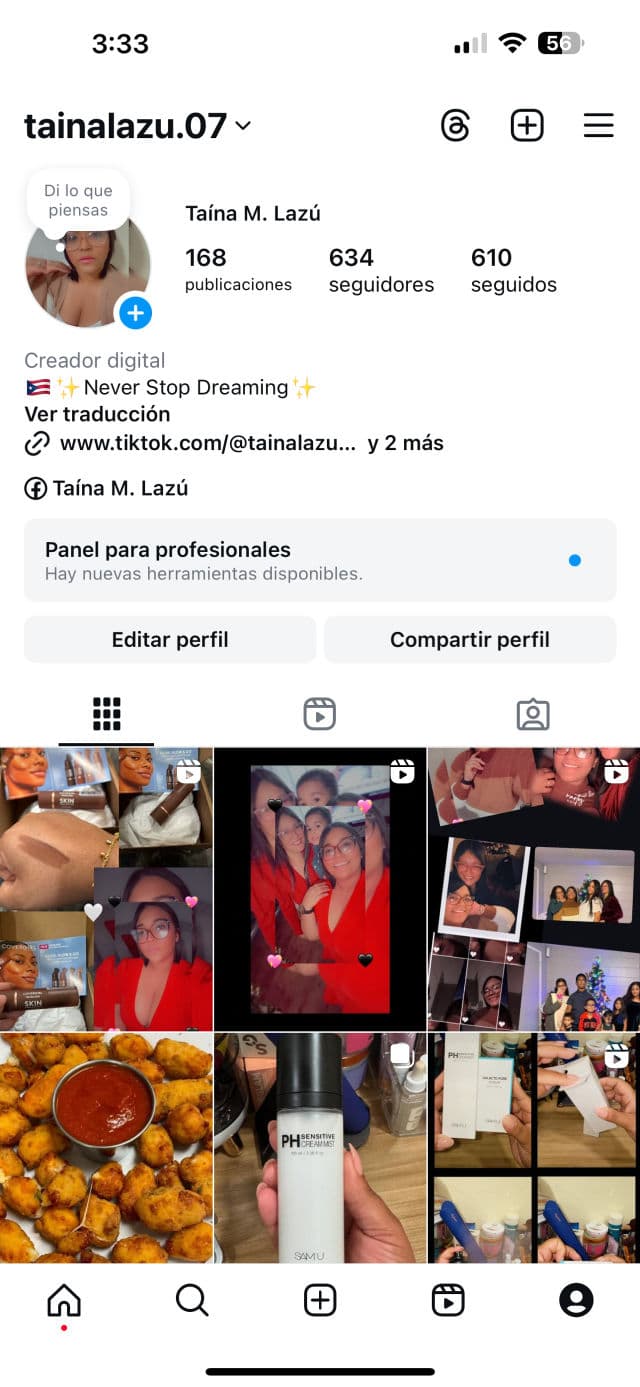Open the 'Di lo que piensas' note bubble

click(78, 200)
